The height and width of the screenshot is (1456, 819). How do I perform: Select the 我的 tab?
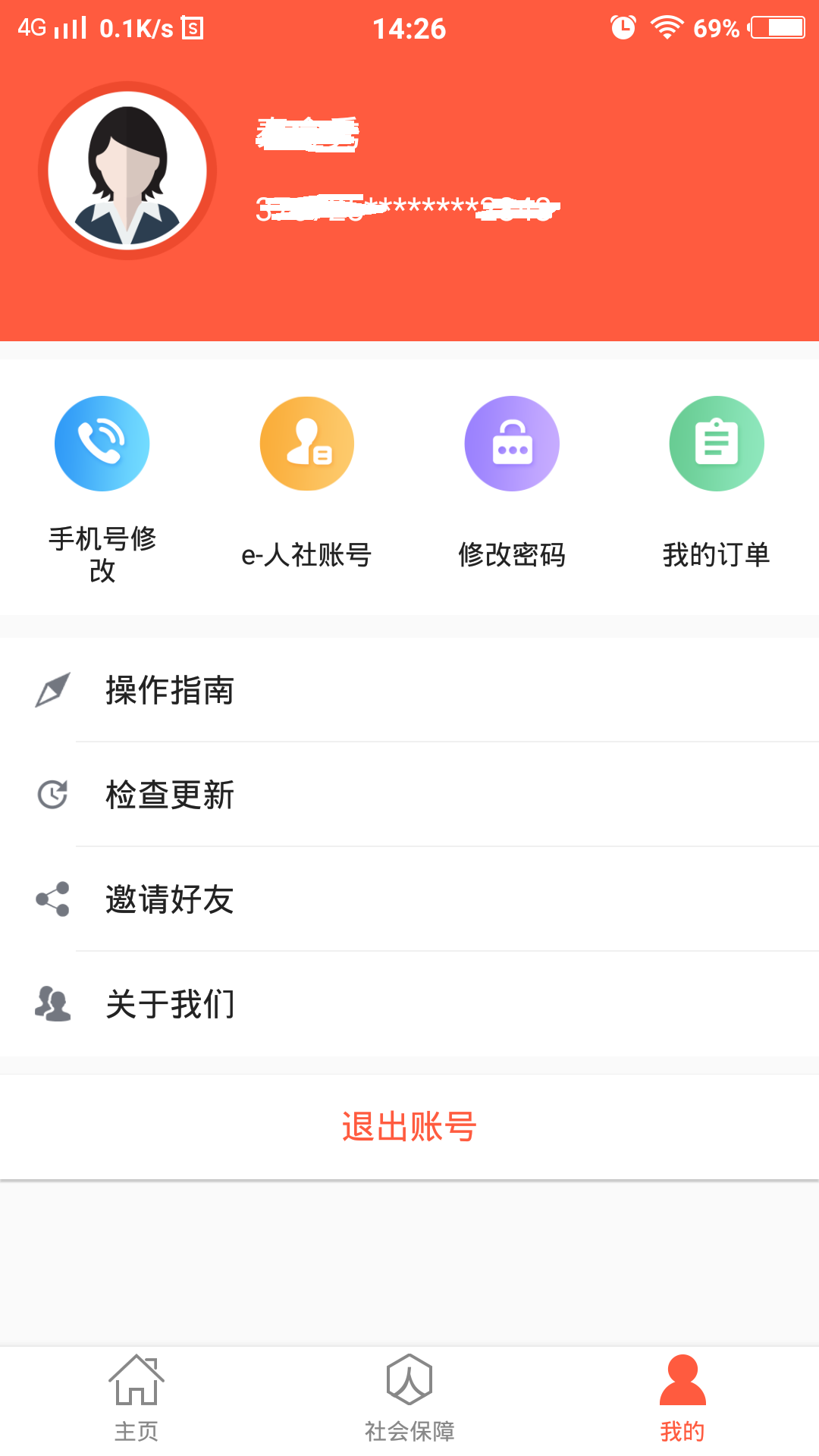pos(682,1398)
